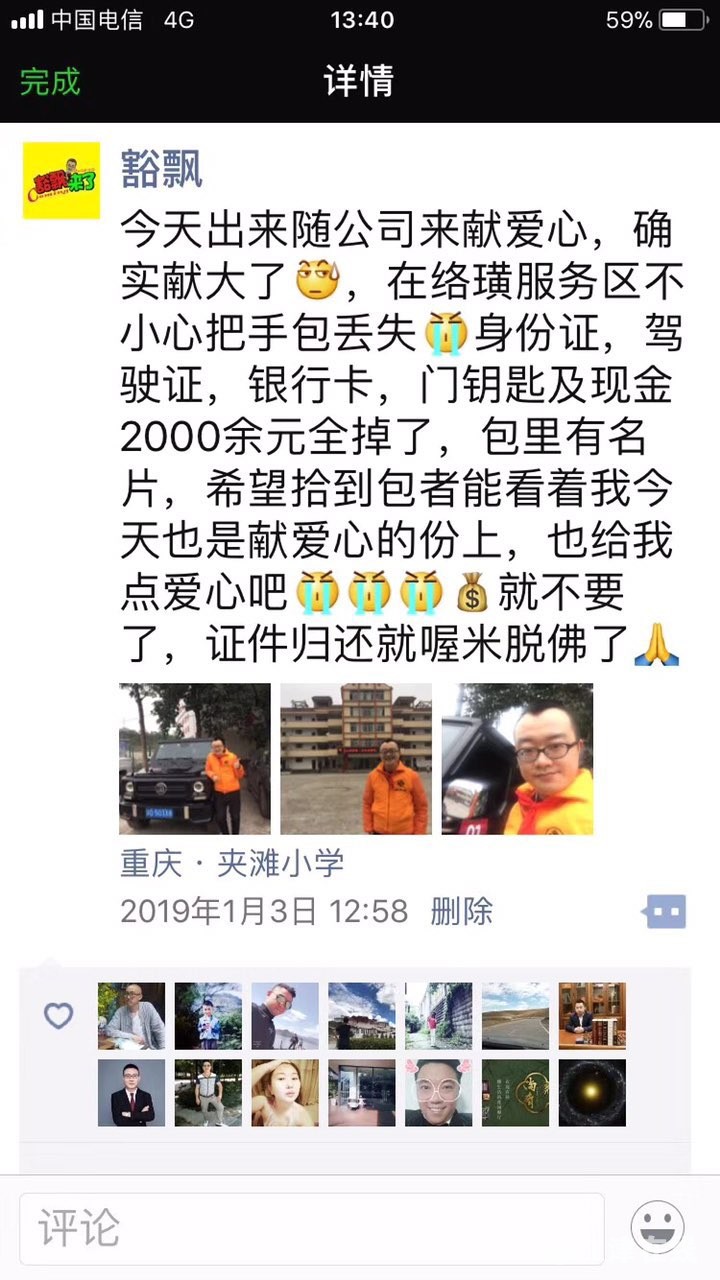This screenshot has width=720, height=1280.
Task: Open the location 重庆·夹滩小学
Action: [232, 863]
